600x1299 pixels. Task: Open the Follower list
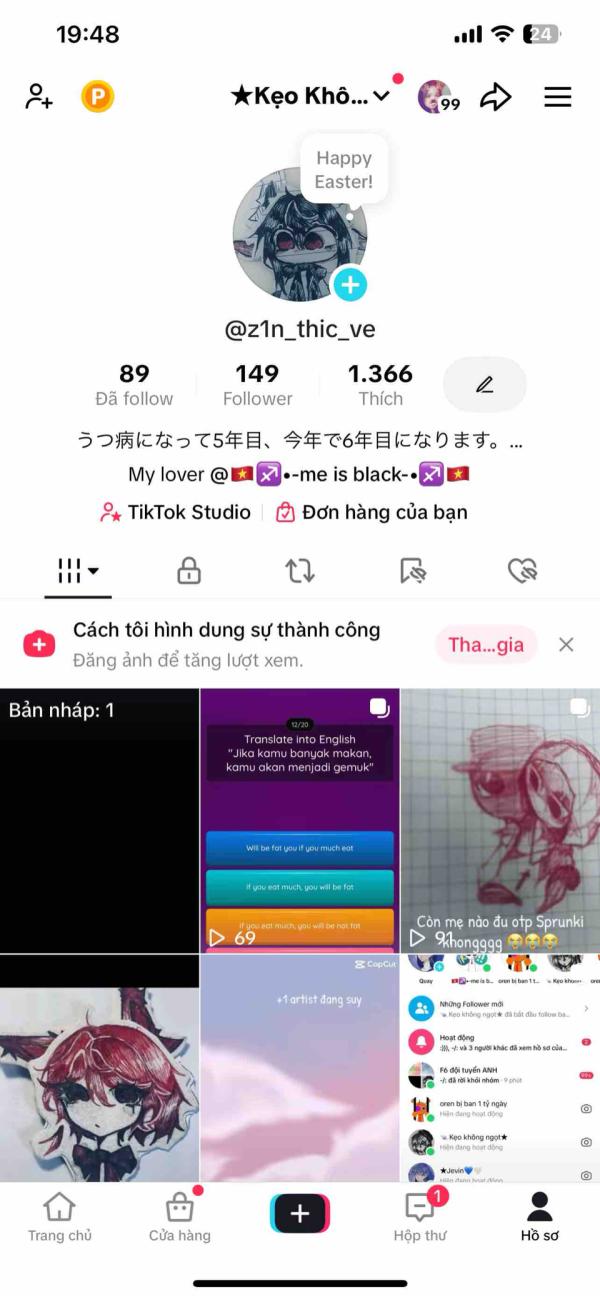257,385
